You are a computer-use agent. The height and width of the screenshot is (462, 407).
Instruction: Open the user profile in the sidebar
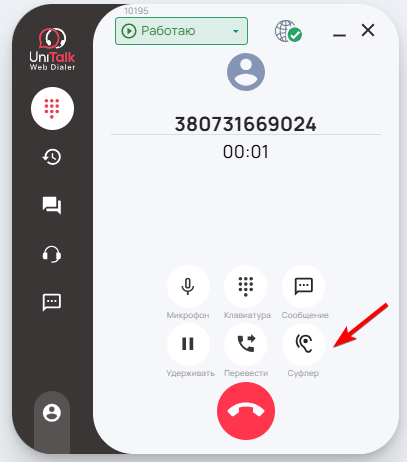tap(52, 413)
